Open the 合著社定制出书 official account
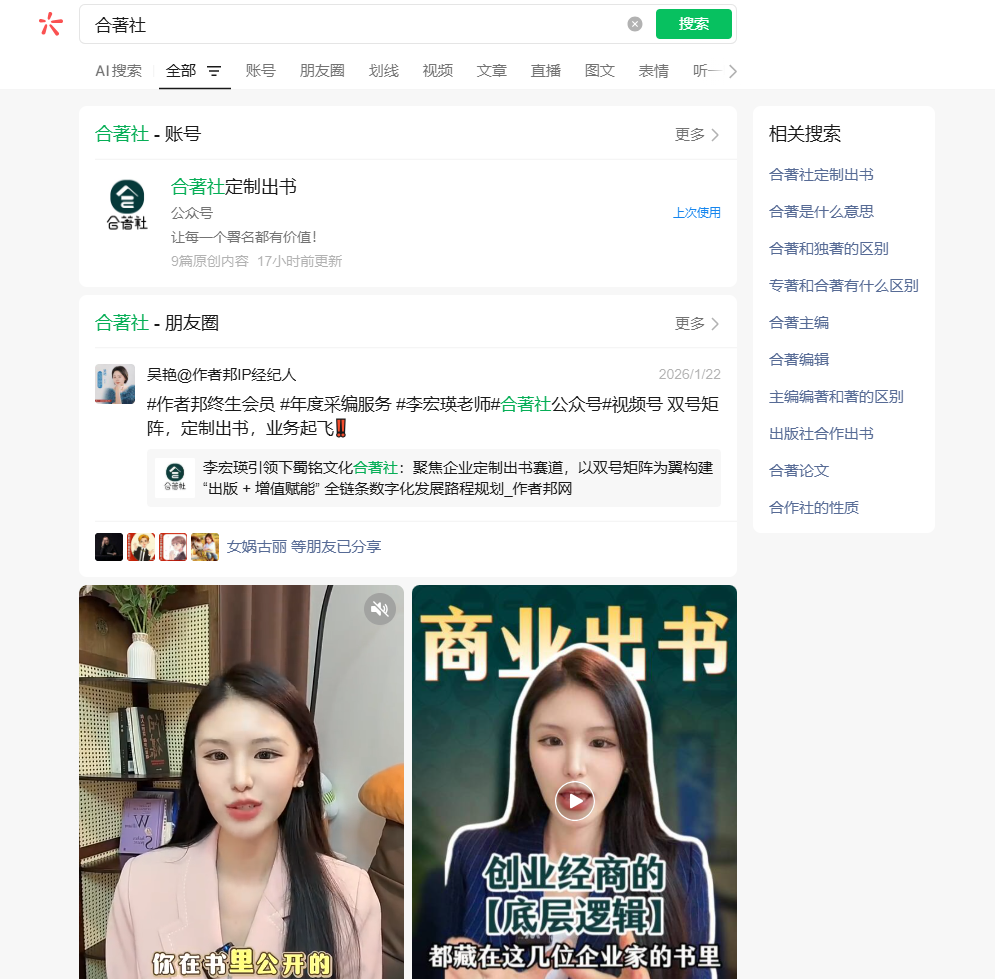The height and width of the screenshot is (979, 995). 234,187
